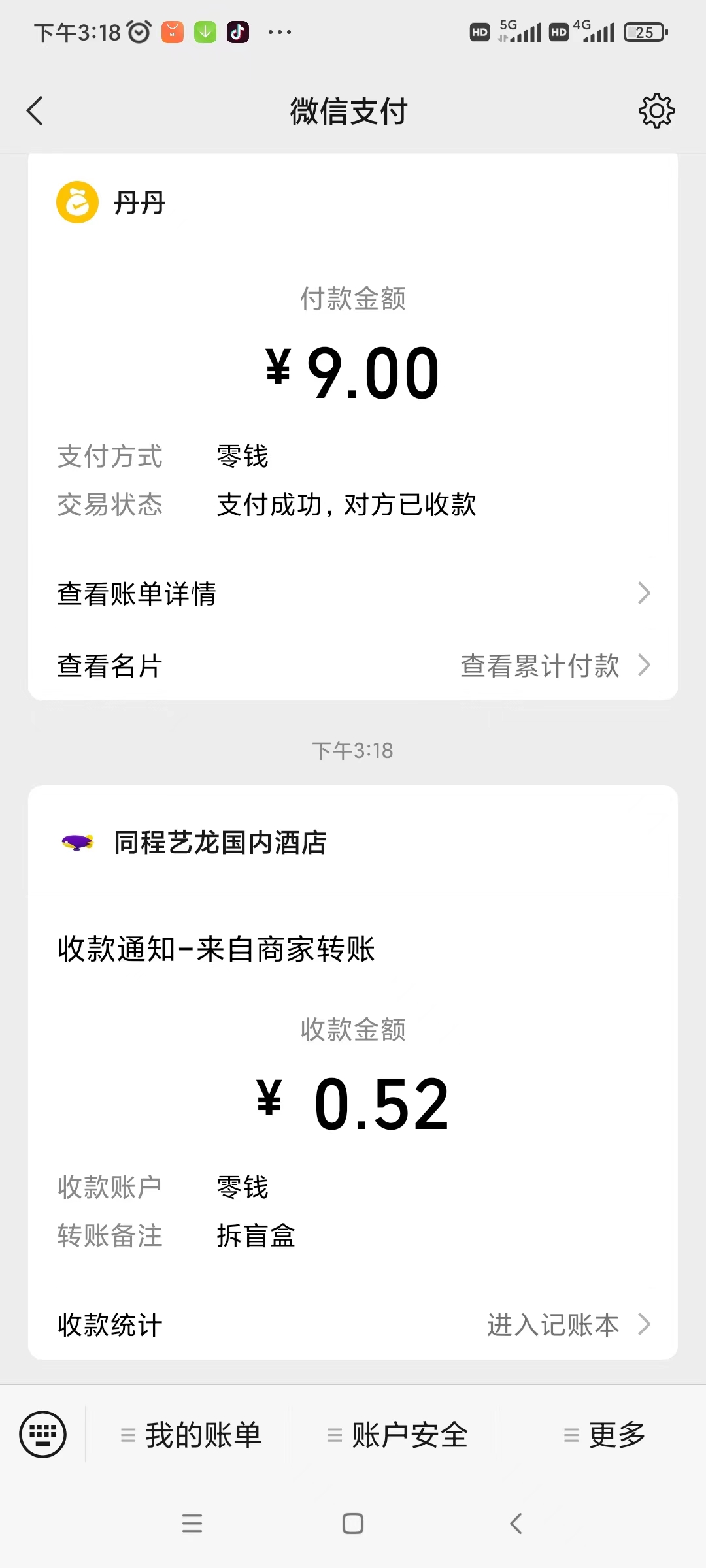The height and width of the screenshot is (1568, 706).
Task: Open the 我的账单 menu
Action: pos(190,1435)
